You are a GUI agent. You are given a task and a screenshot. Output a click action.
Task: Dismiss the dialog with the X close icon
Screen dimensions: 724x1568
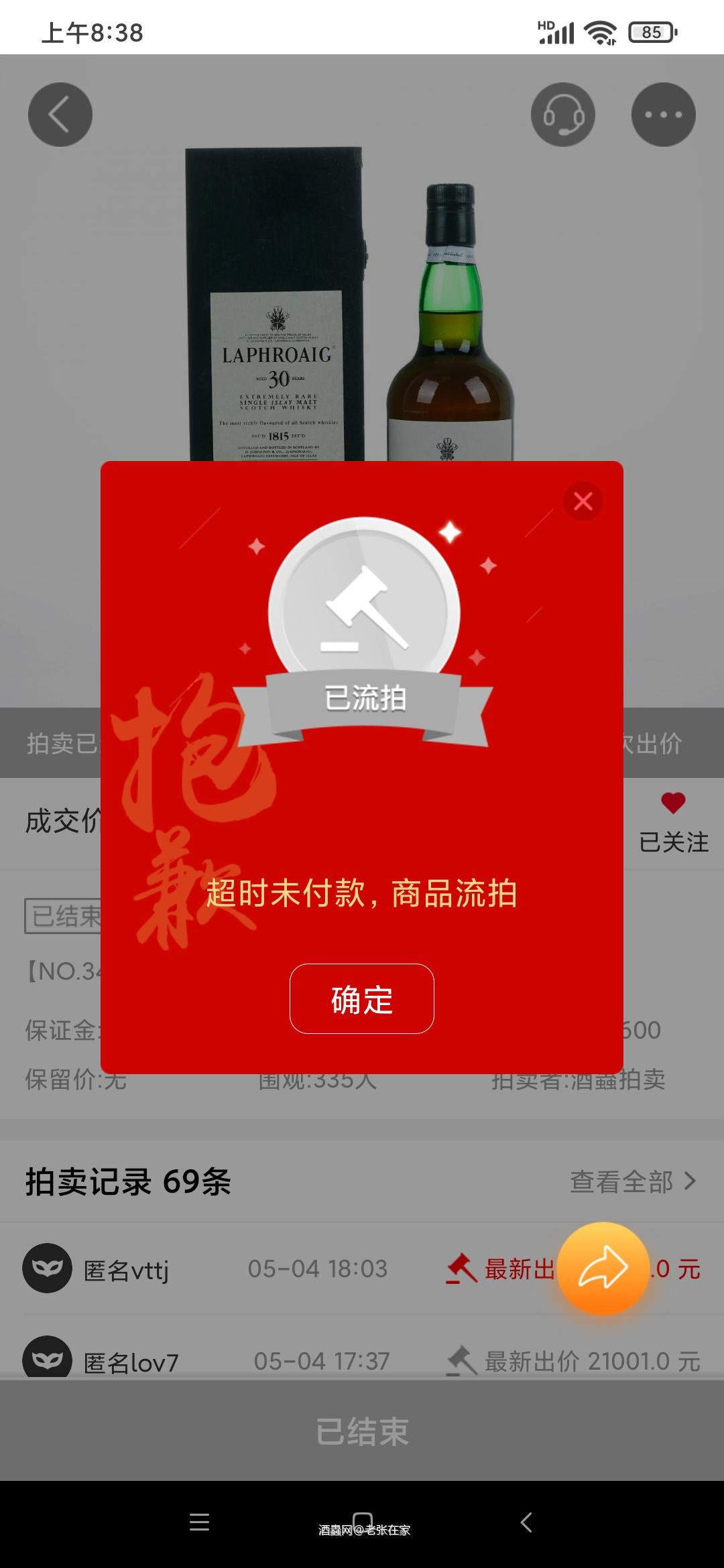point(583,500)
